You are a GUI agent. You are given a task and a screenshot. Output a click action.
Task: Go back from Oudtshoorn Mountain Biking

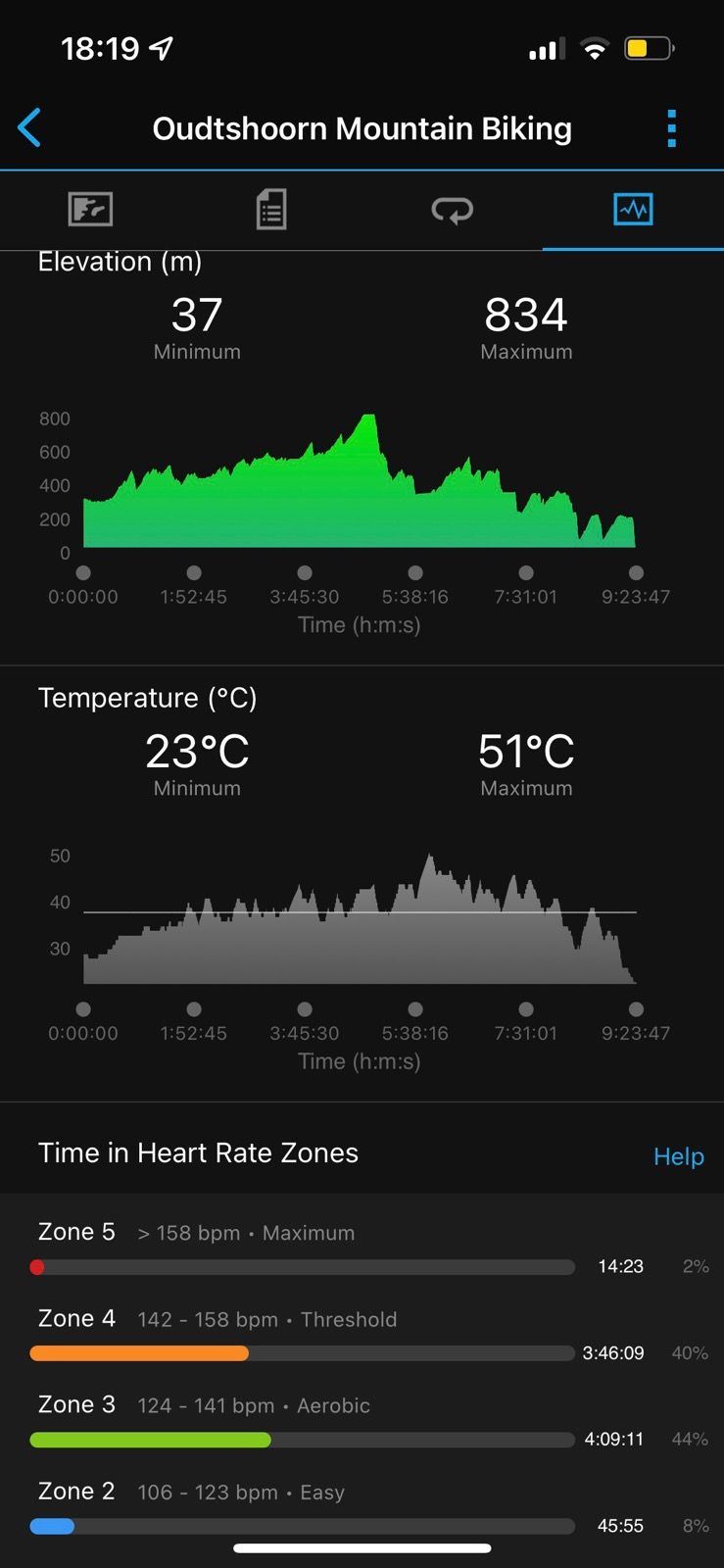point(30,128)
